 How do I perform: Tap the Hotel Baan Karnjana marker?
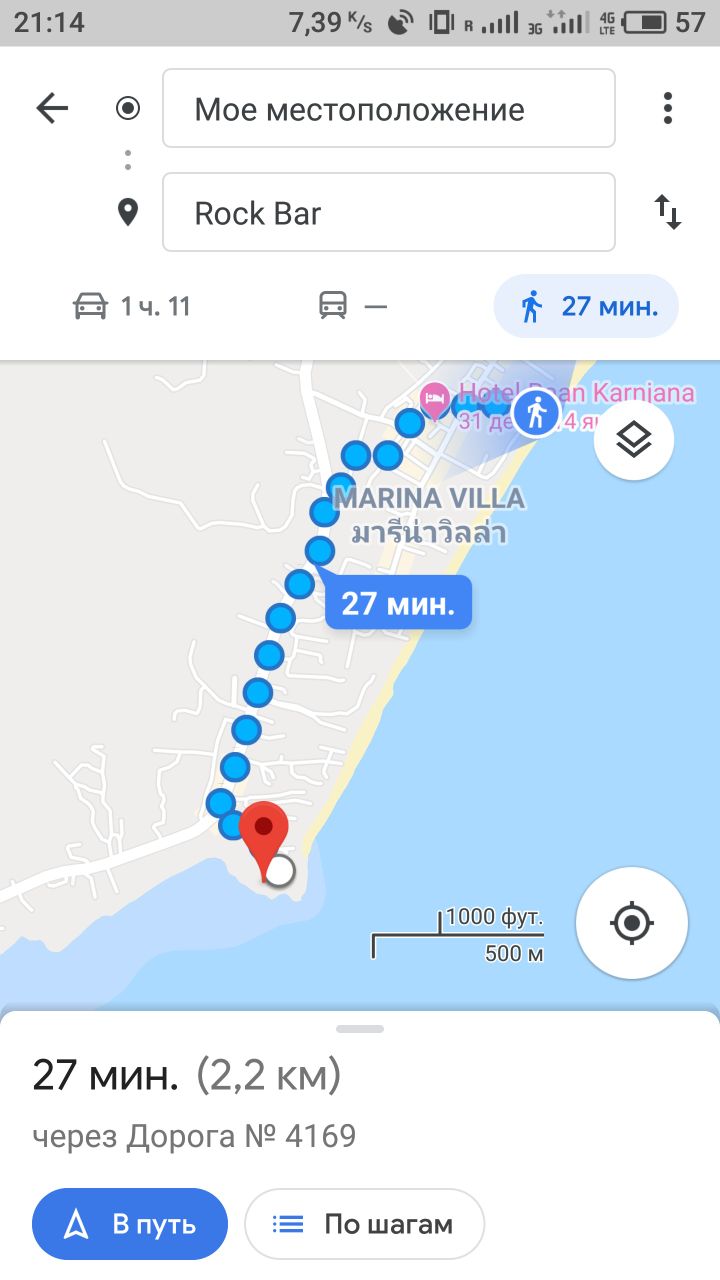[x=434, y=399]
